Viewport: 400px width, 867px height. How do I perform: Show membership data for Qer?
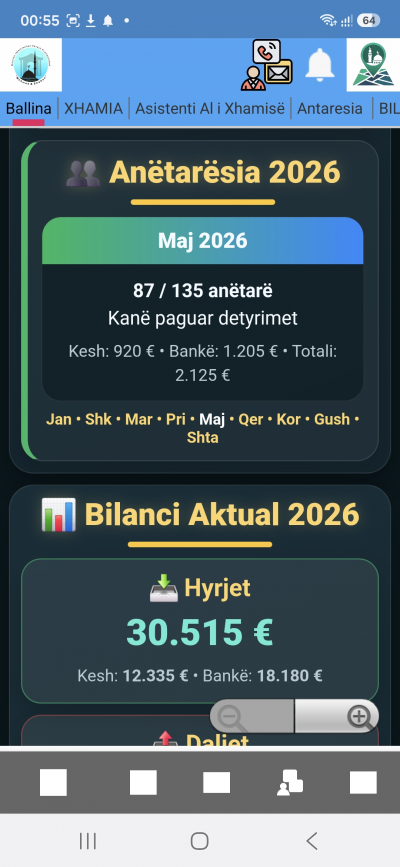pos(251,420)
